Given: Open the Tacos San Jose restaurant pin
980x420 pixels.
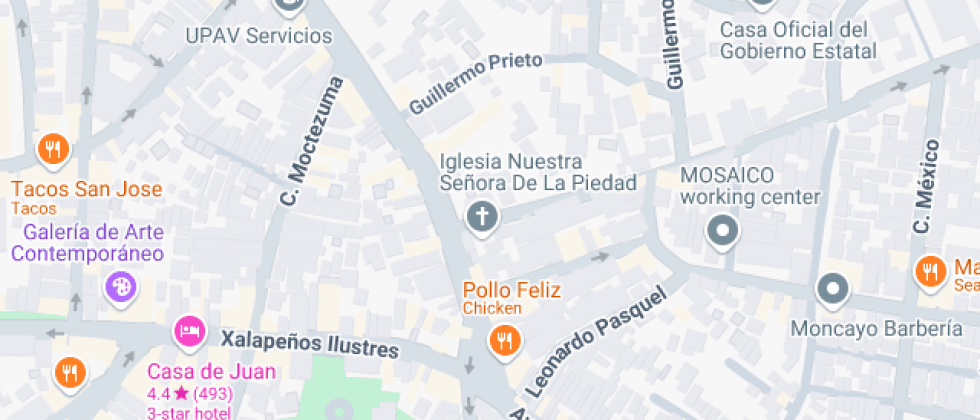Looking at the screenshot, I should tap(53, 151).
